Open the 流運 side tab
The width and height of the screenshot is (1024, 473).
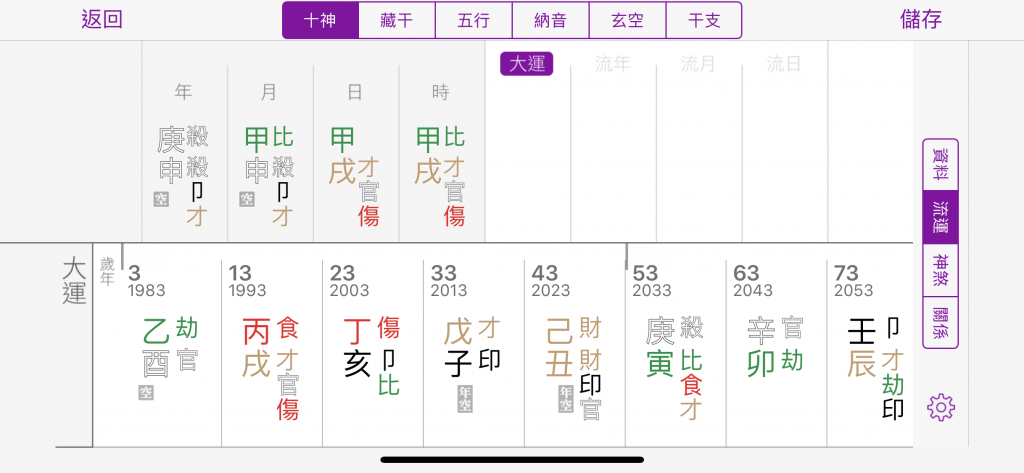pos(940,217)
